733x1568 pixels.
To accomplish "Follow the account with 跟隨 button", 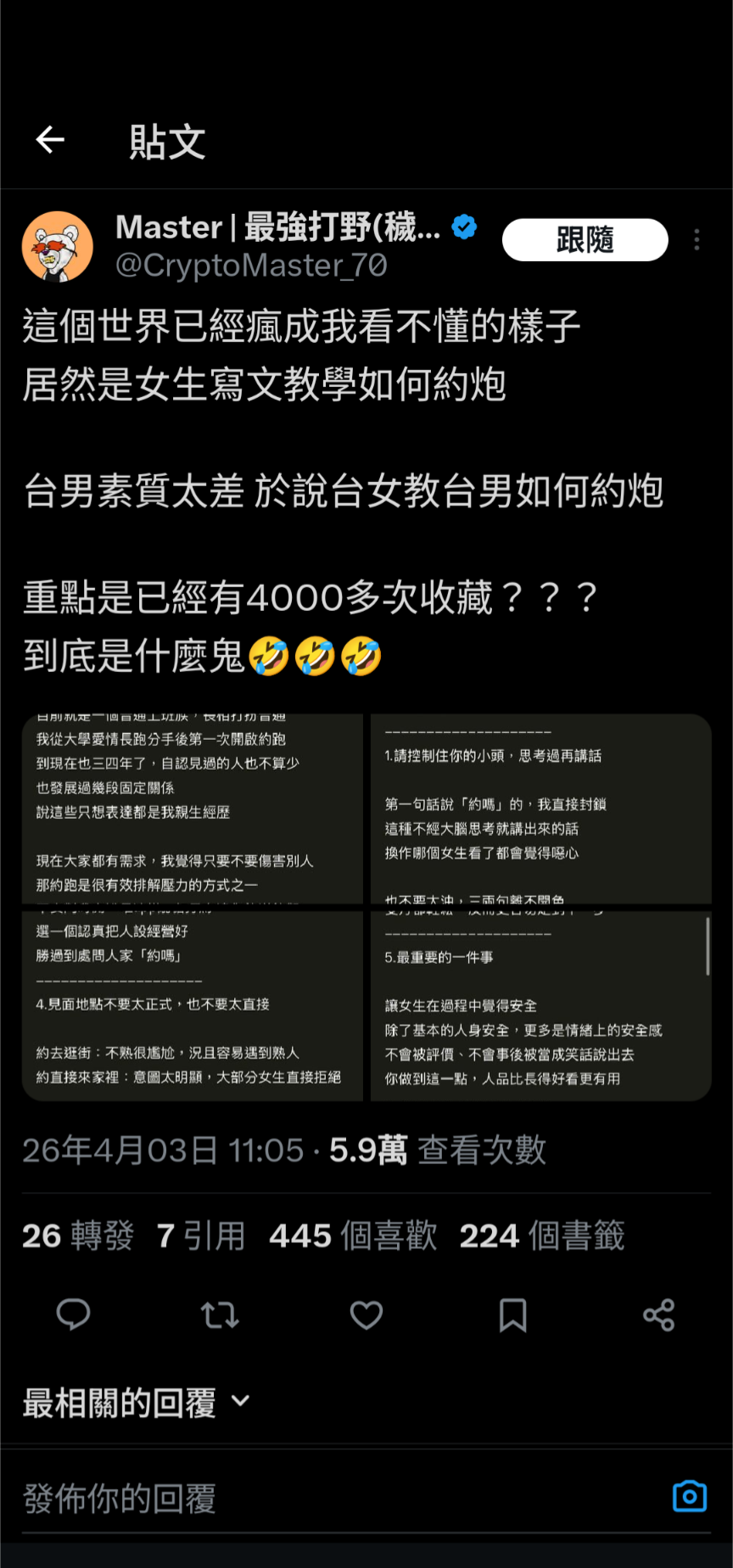I will 585,240.
